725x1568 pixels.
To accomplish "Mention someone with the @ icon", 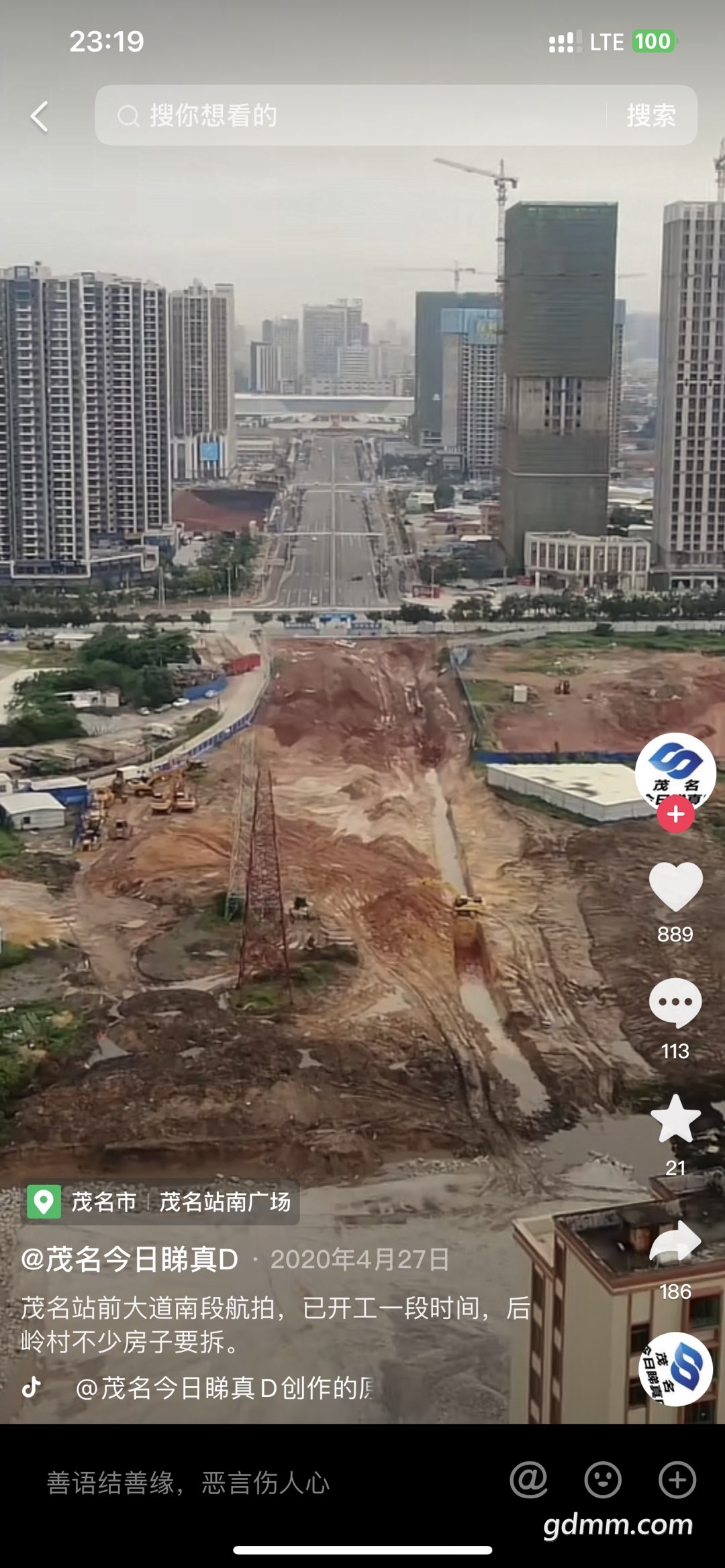I will [529, 1479].
